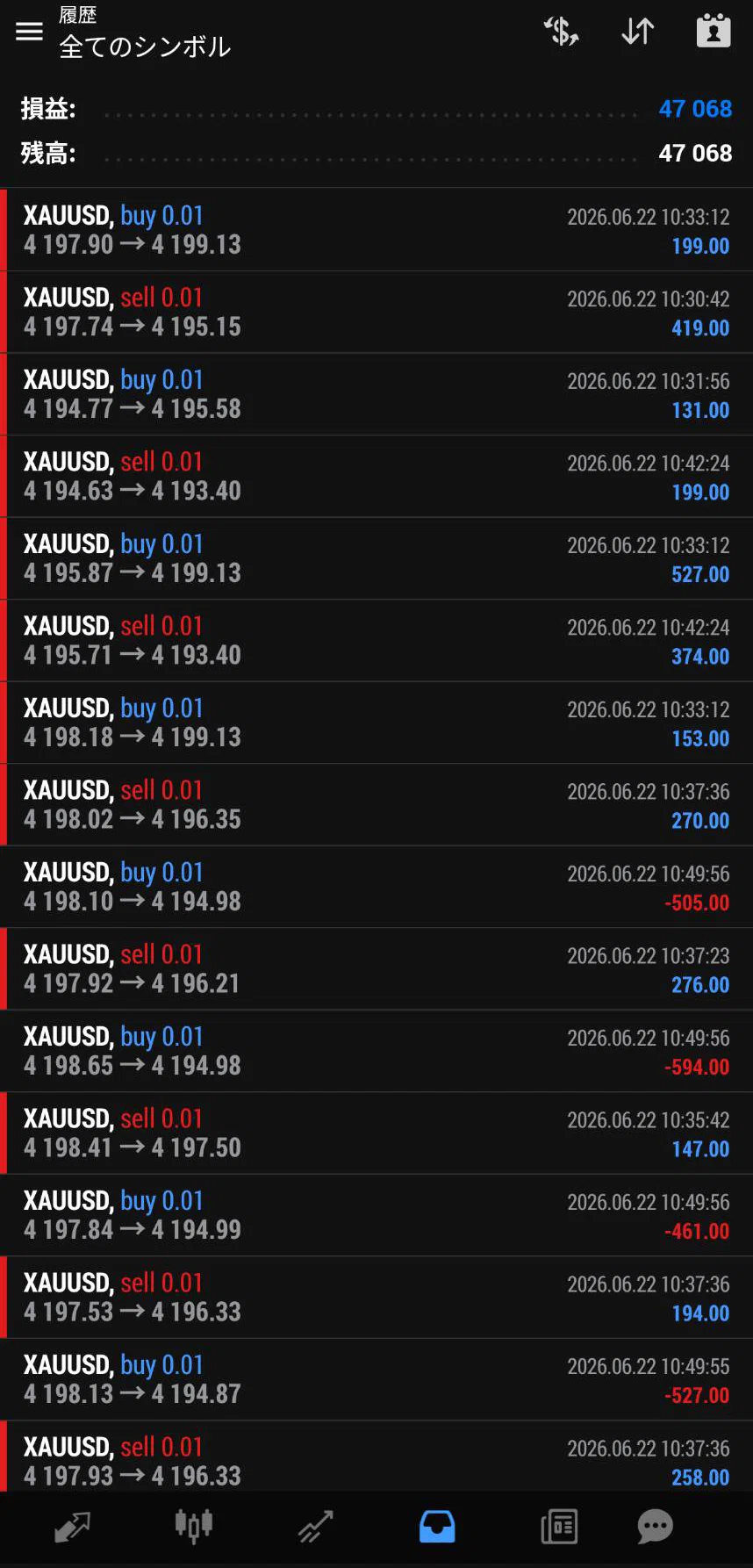Open the sell trade with profit 258.00
Viewport: 753px width, 1568px height.
376,1457
